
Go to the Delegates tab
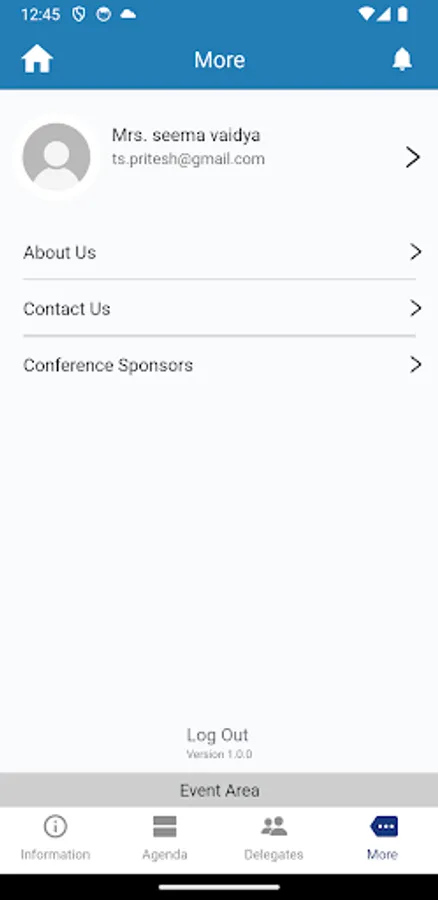(x=274, y=839)
